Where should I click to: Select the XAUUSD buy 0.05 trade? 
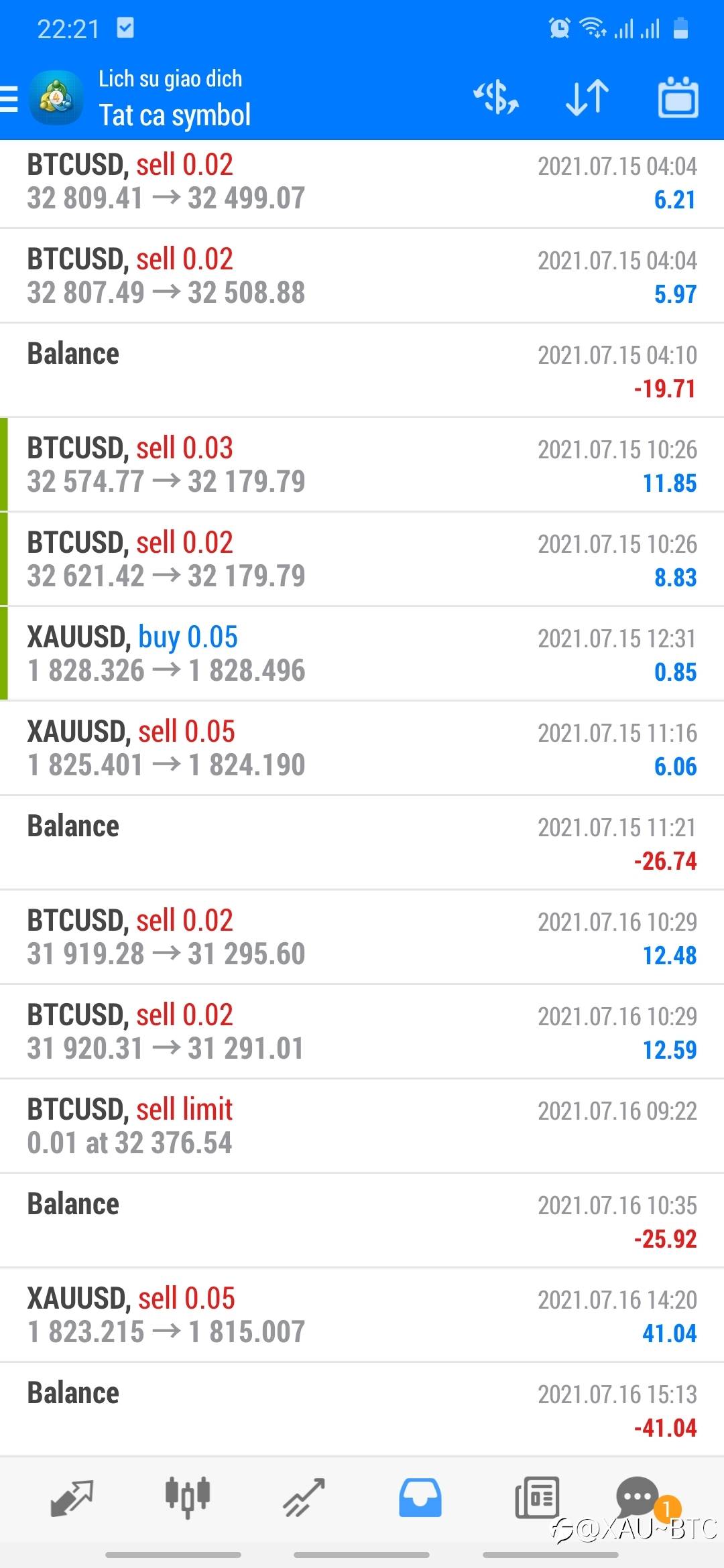click(362, 654)
